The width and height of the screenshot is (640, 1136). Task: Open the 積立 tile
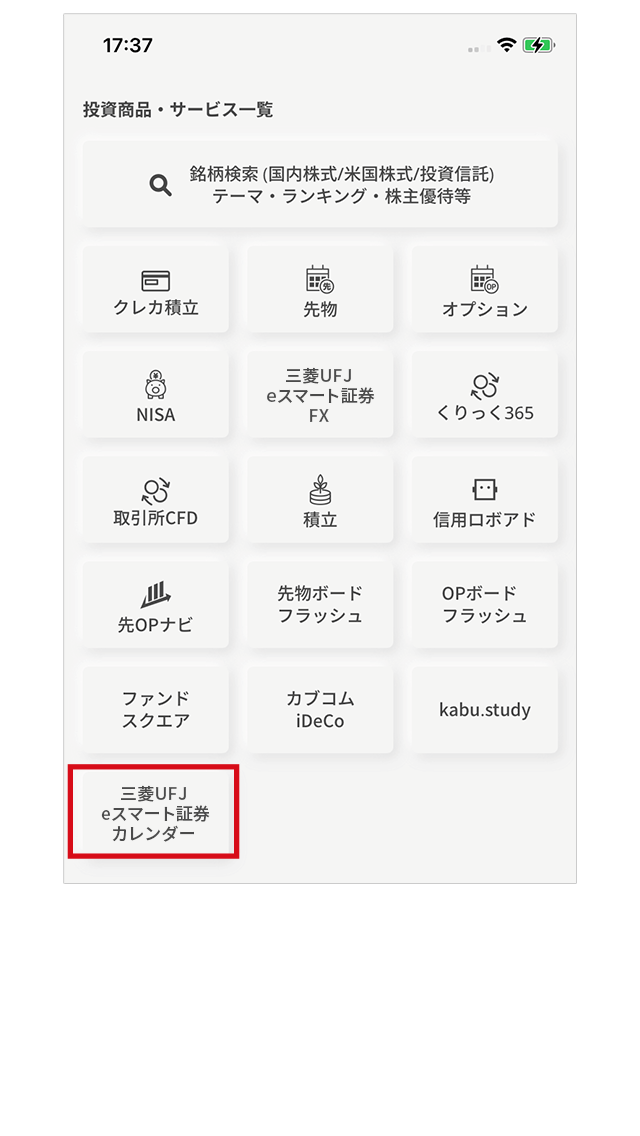(320, 500)
